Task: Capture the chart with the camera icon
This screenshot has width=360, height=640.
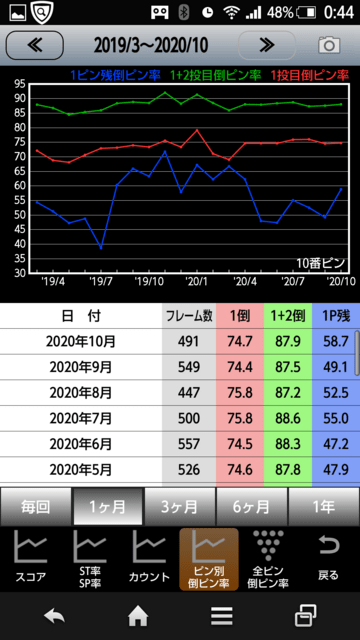Action: pyautogui.click(x=329, y=45)
